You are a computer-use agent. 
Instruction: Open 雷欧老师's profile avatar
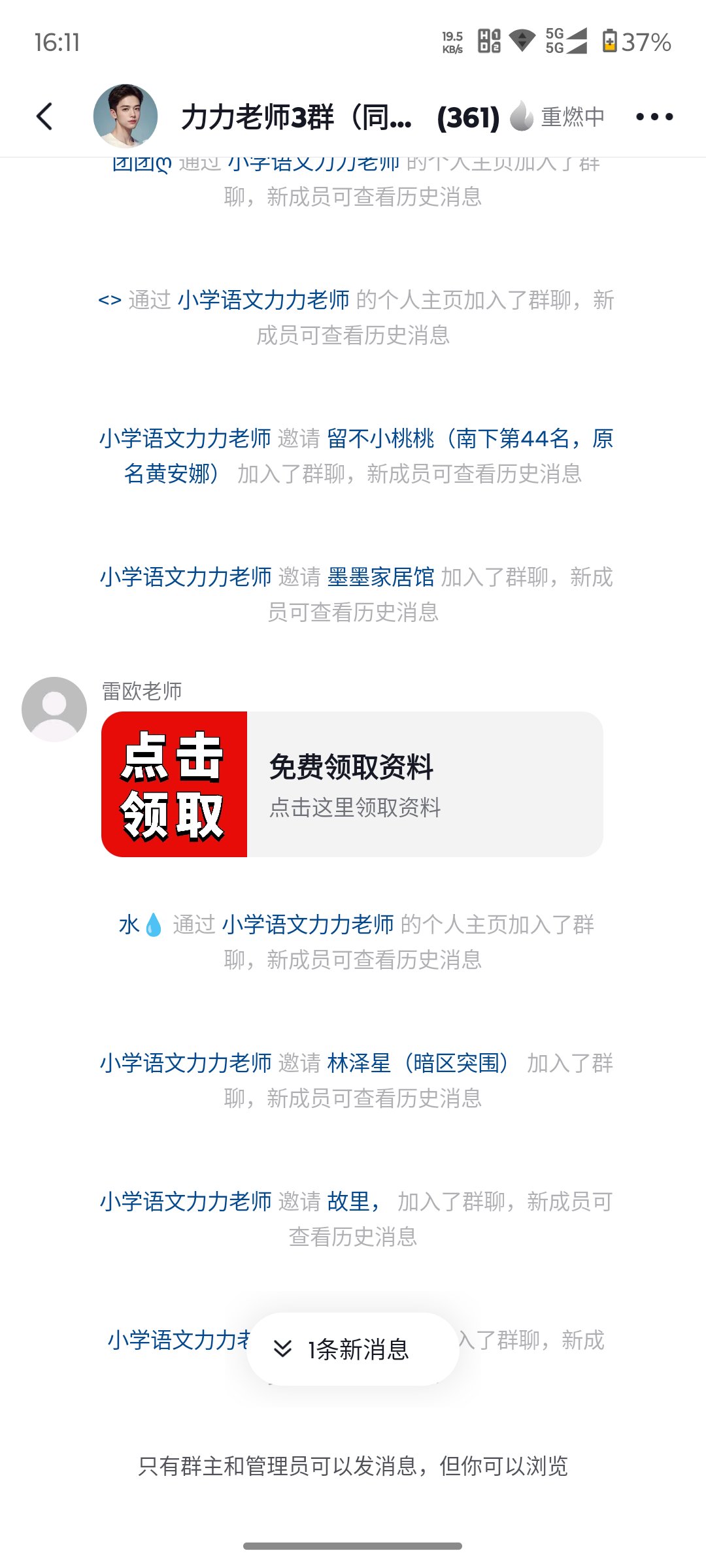(x=54, y=710)
